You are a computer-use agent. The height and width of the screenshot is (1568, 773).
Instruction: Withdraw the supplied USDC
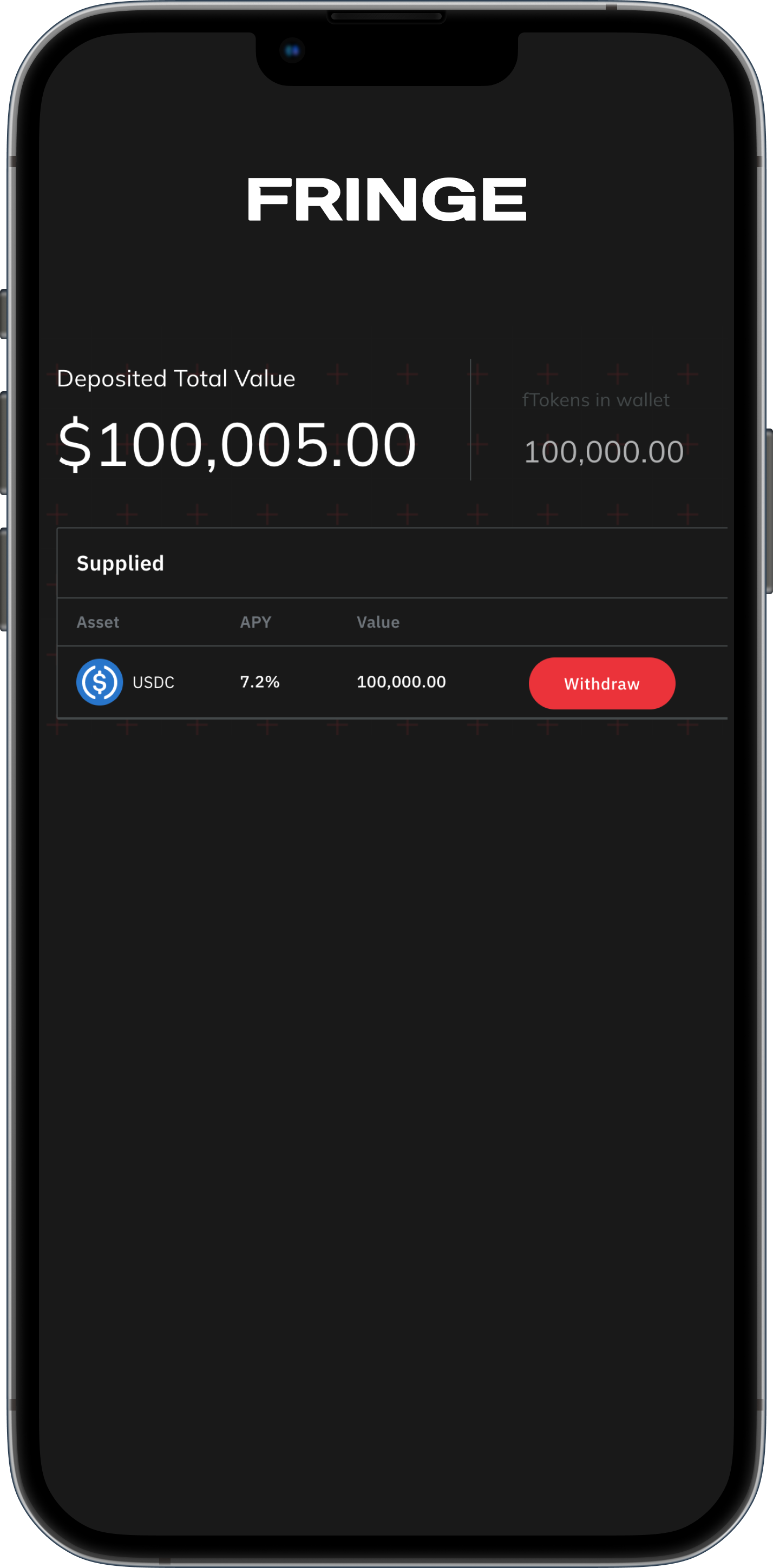click(601, 683)
